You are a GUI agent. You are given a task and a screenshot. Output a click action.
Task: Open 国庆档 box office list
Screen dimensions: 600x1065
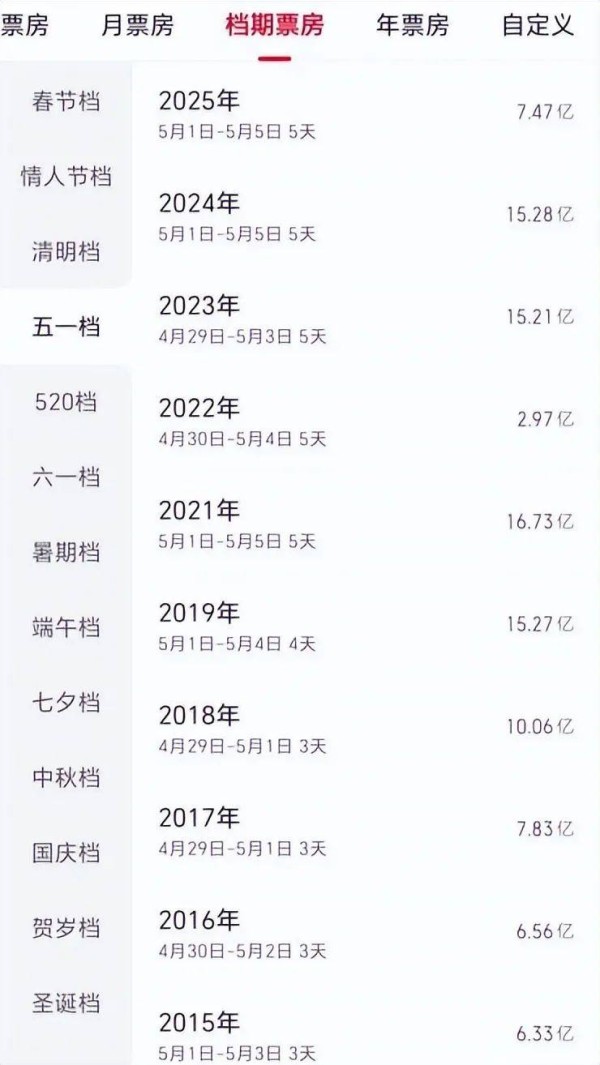66,853
